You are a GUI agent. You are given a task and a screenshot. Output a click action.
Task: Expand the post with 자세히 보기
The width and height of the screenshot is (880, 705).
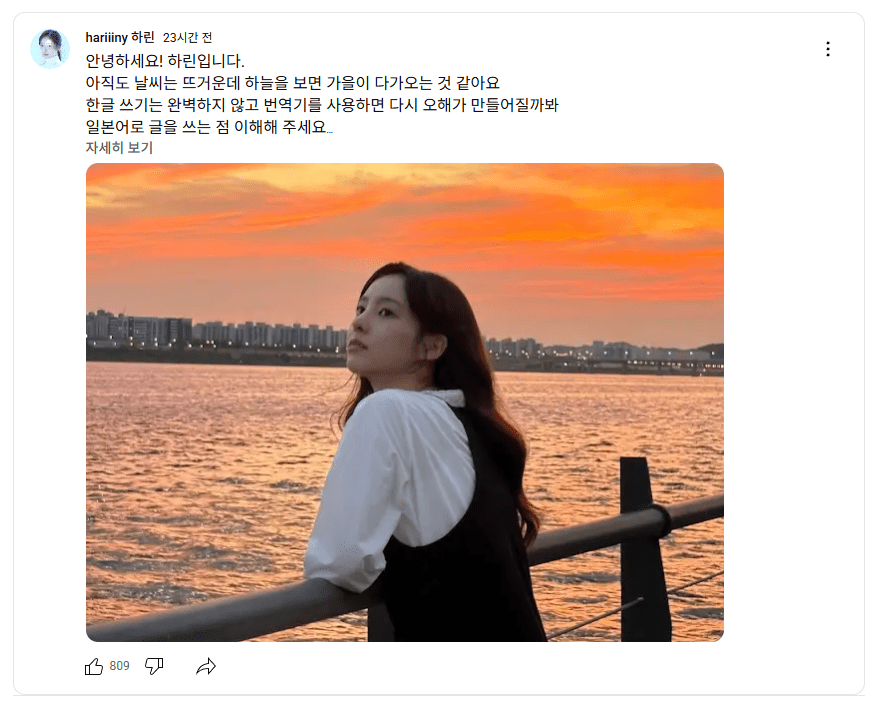(x=119, y=148)
